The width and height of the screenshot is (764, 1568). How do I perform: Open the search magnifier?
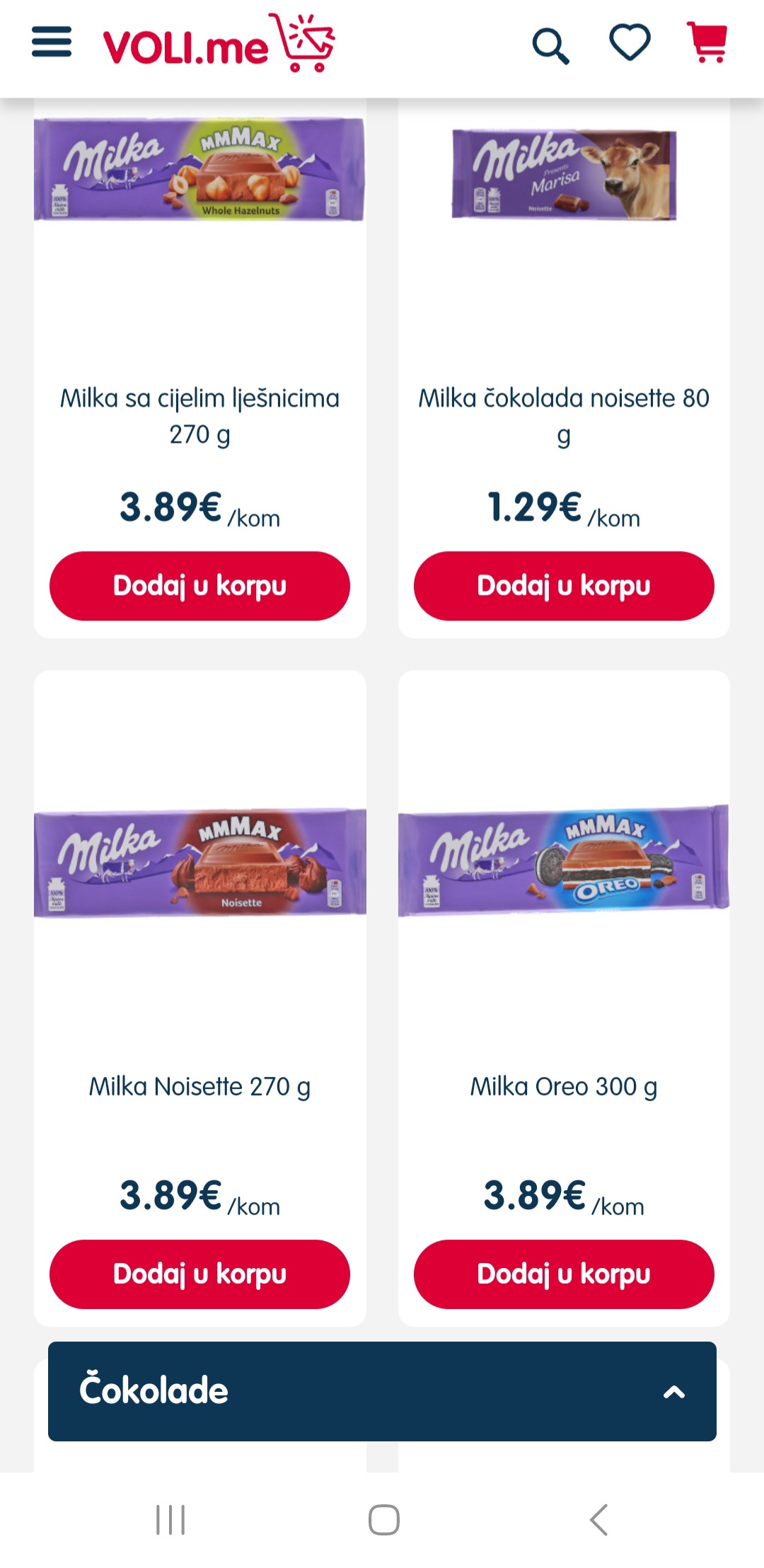click(550, 47)
